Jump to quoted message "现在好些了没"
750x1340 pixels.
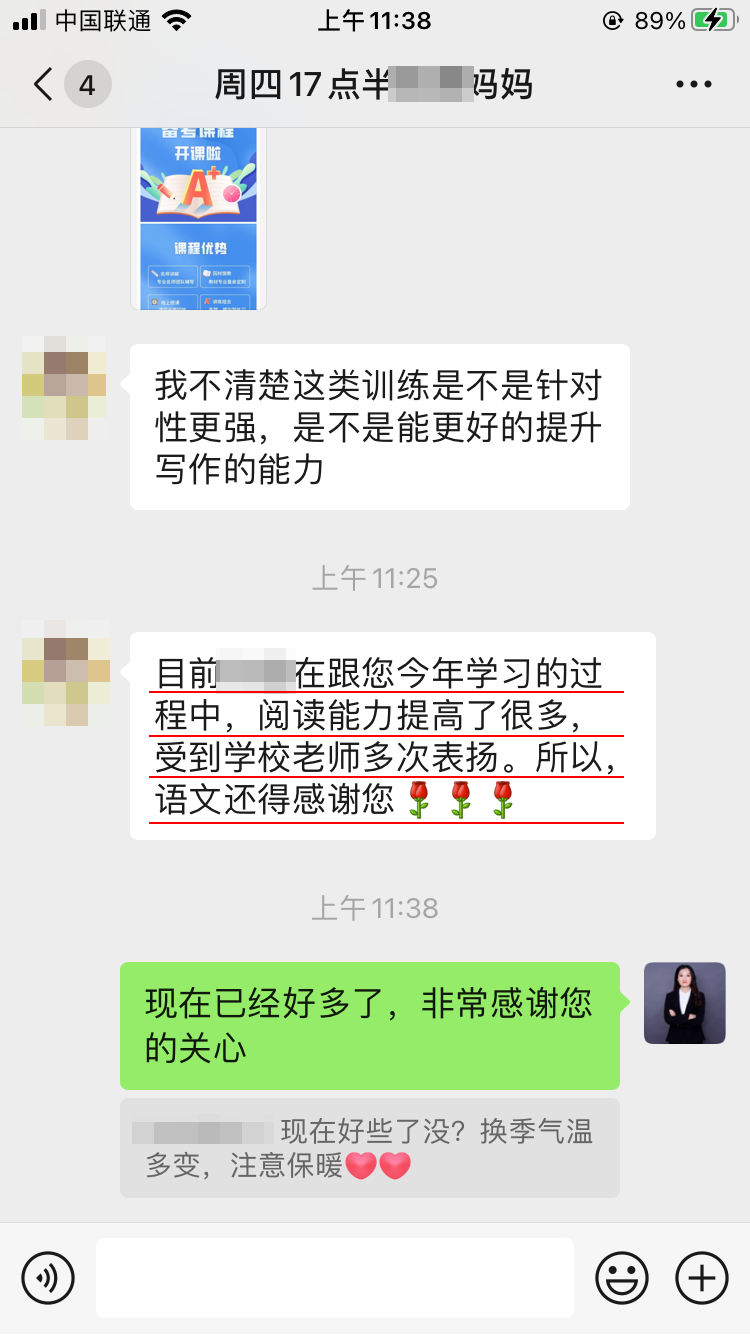coord(369,1148)
